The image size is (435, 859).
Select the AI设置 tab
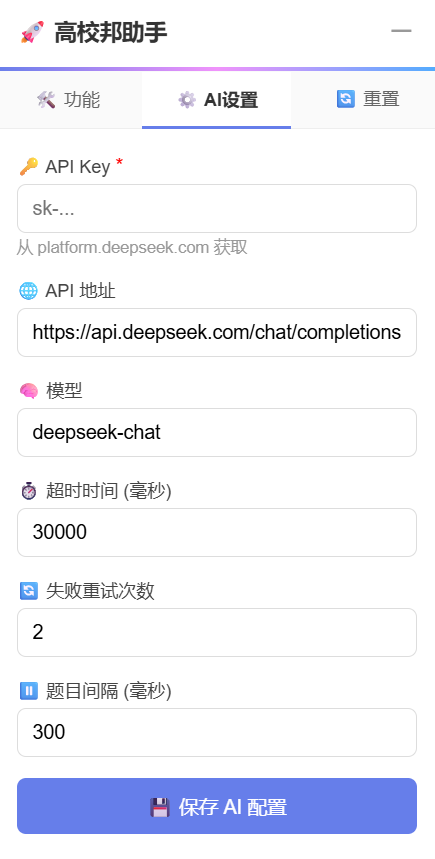(216, 100)
